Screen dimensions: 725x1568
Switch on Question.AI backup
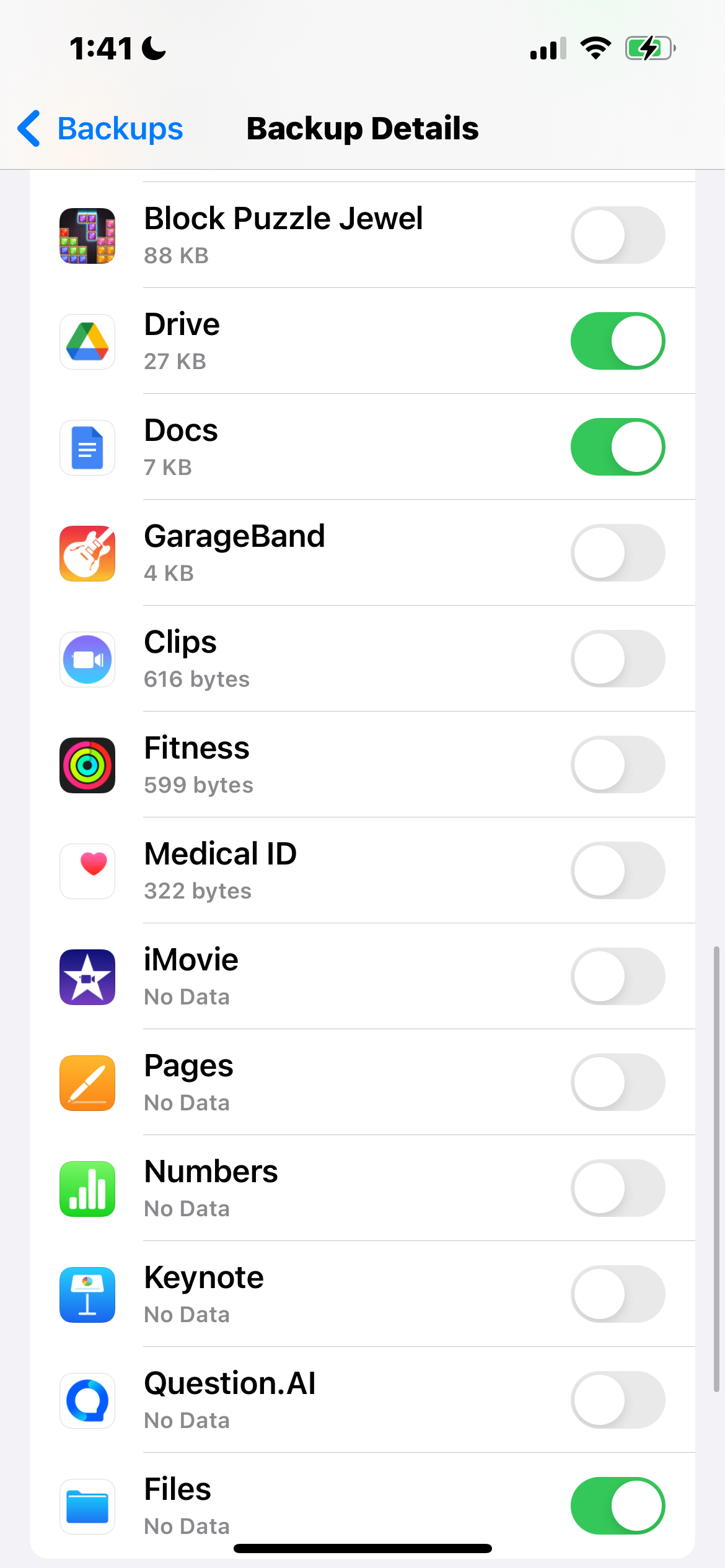point(617,1400)
